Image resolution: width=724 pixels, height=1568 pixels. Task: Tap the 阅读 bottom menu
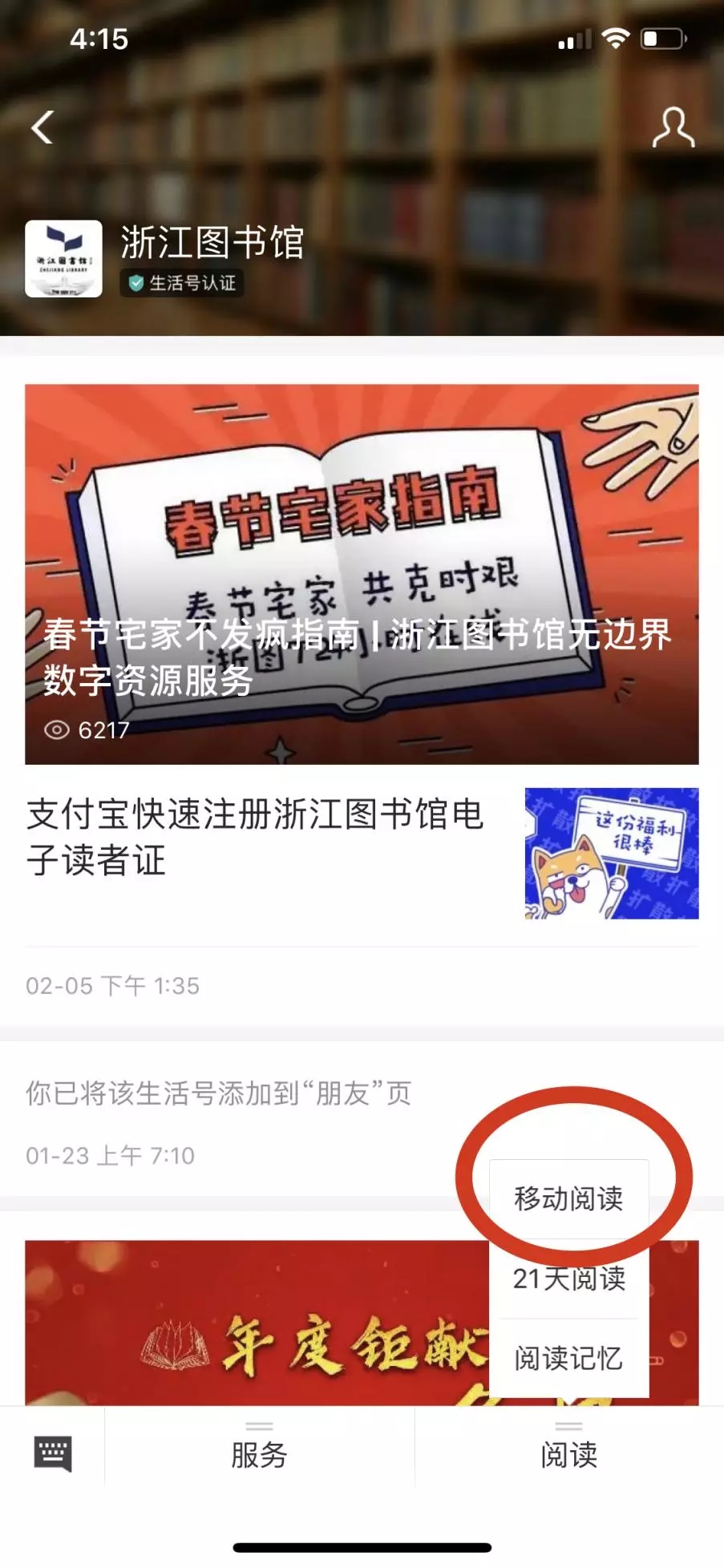point(568,1453)
